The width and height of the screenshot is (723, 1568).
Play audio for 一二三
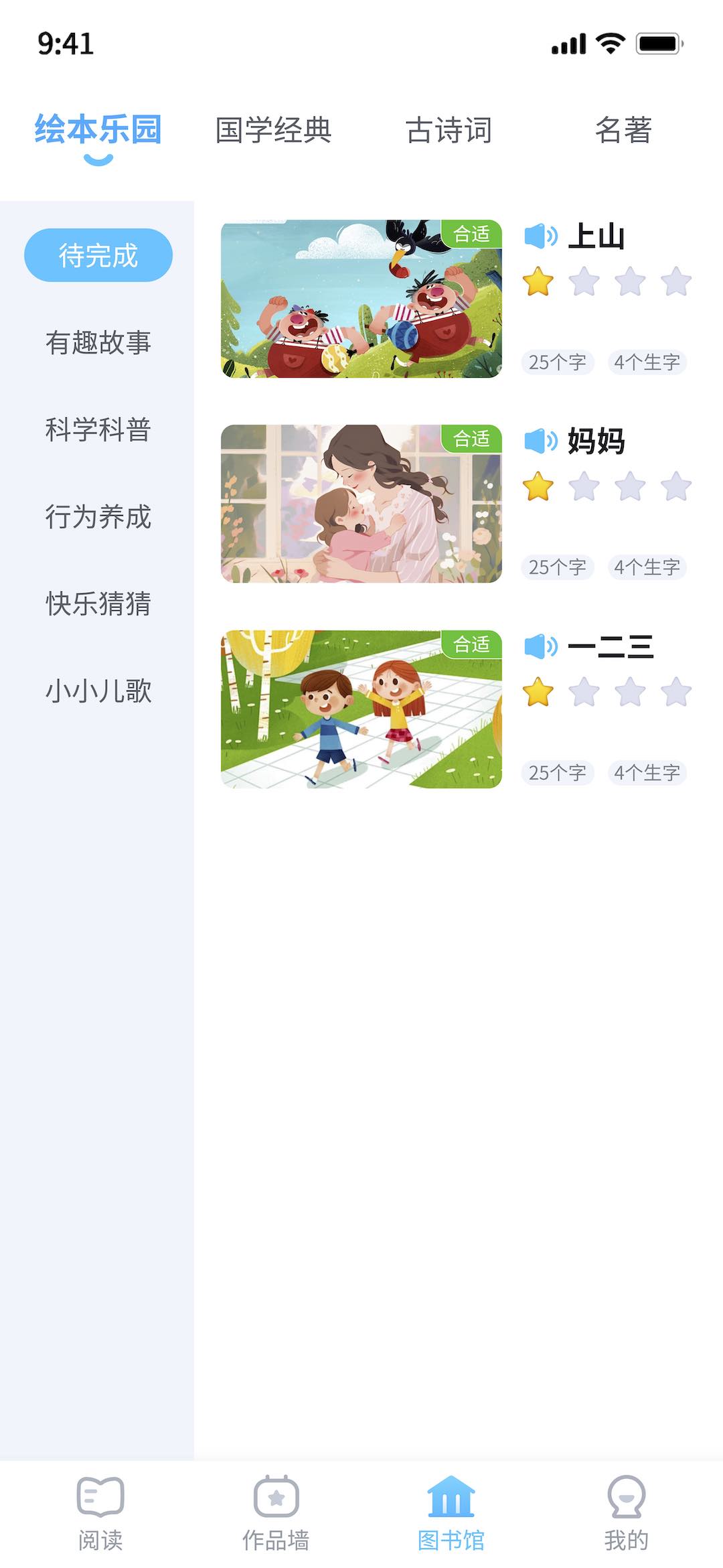[x=540, y=646]
